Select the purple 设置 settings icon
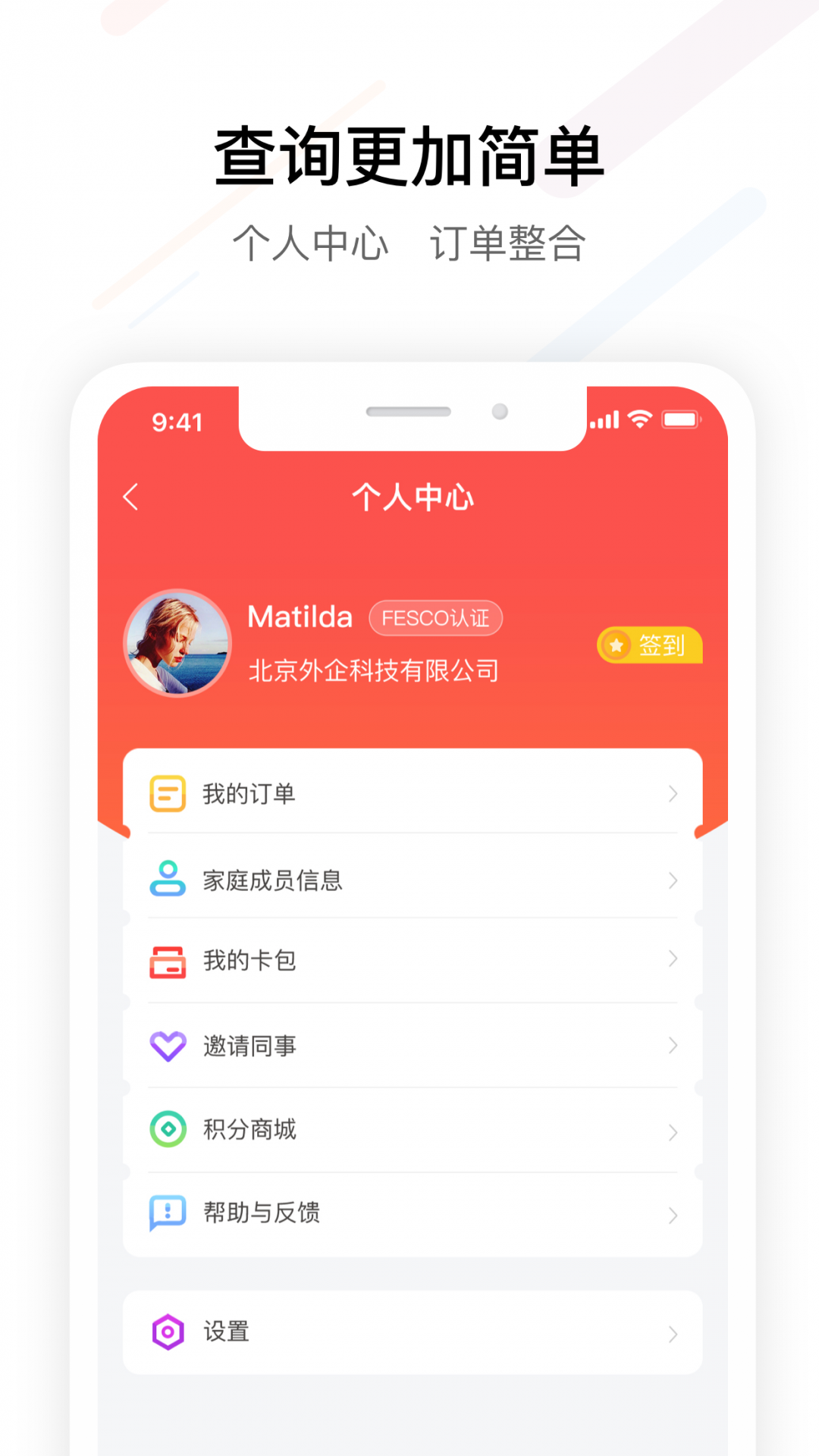Image resolution: width=819 pixels, height=1456 pixels. 166,1332
